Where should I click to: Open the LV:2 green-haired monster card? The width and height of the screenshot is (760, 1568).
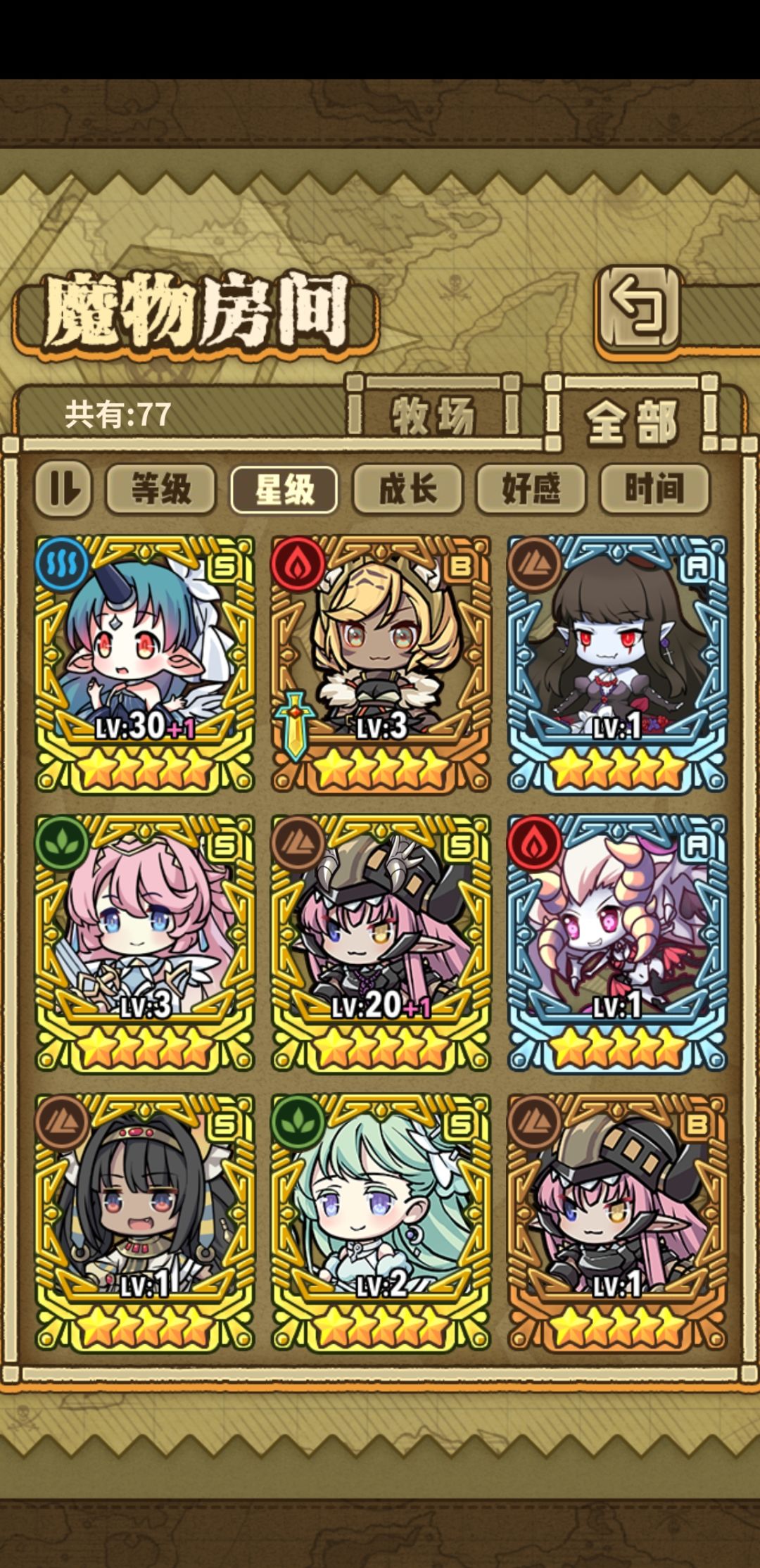pos(381,1222)
